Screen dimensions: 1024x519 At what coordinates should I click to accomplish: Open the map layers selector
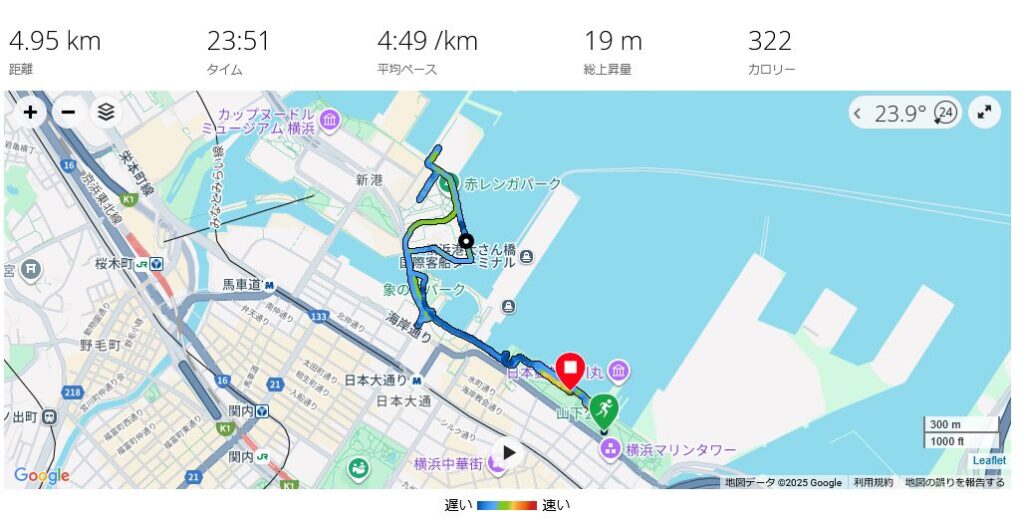[106, 112]
